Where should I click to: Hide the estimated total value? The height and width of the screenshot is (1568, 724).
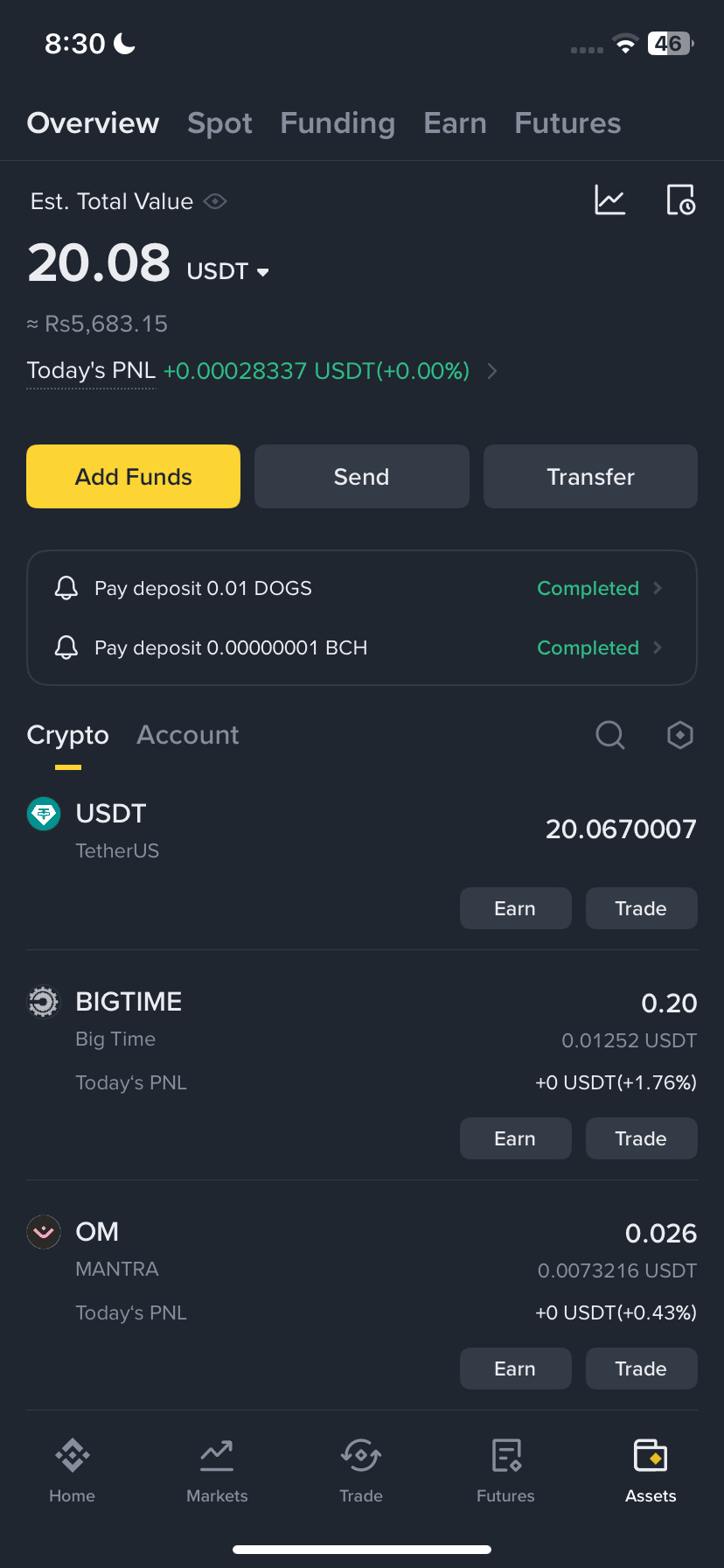pos(215,201)
